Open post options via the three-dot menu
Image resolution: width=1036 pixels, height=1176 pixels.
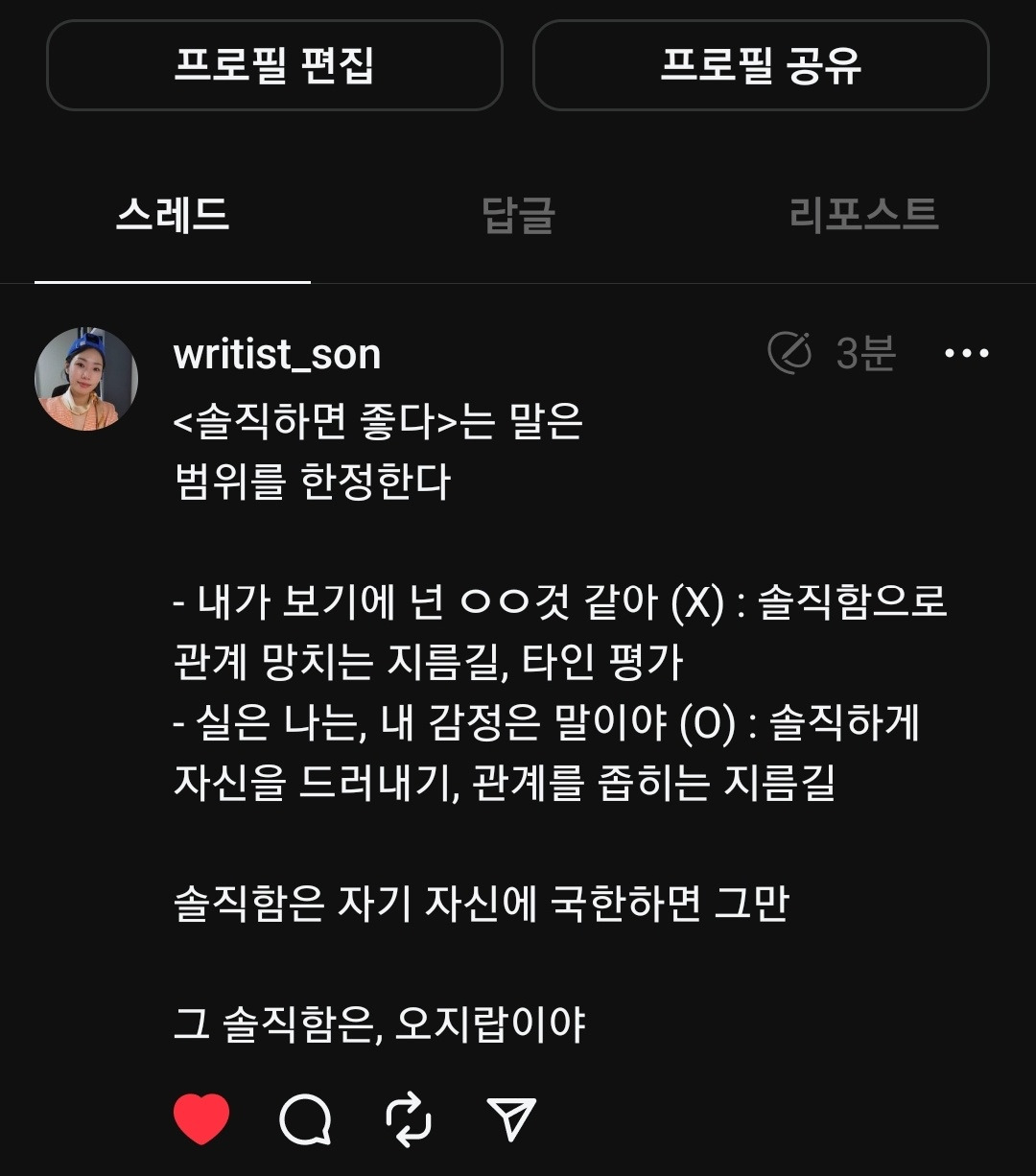click(965, 354)
